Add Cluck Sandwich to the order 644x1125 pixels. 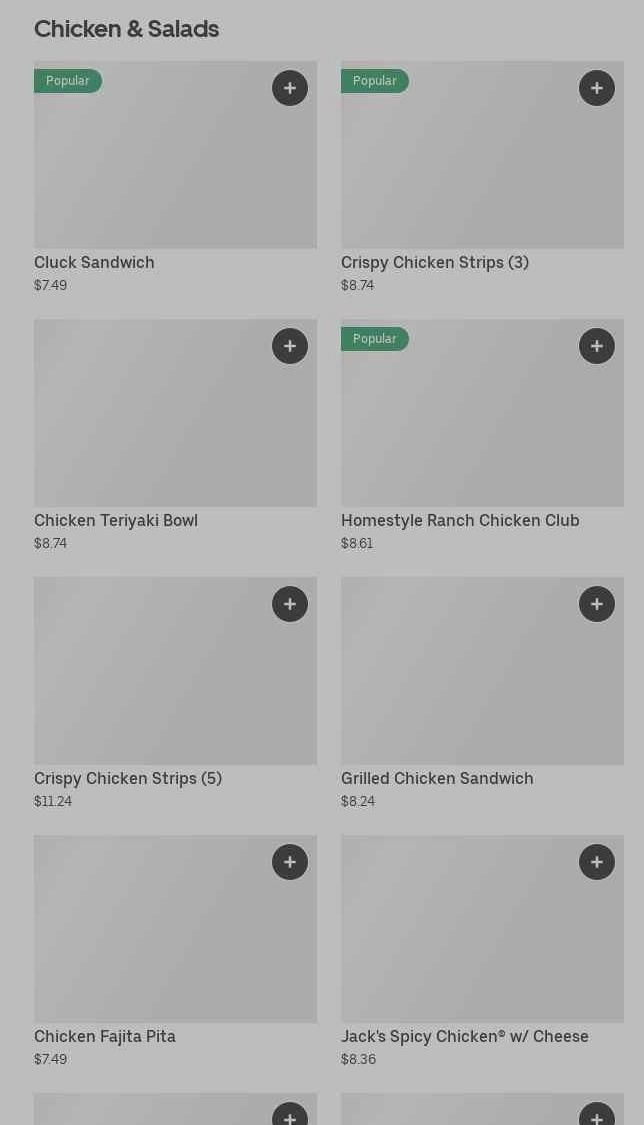(x=290, y=88)
